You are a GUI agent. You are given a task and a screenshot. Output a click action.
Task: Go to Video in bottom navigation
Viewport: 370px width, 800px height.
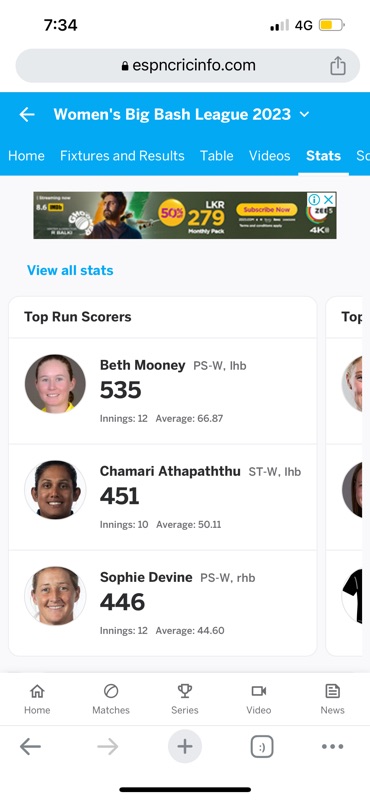click(x=259, y=699)
